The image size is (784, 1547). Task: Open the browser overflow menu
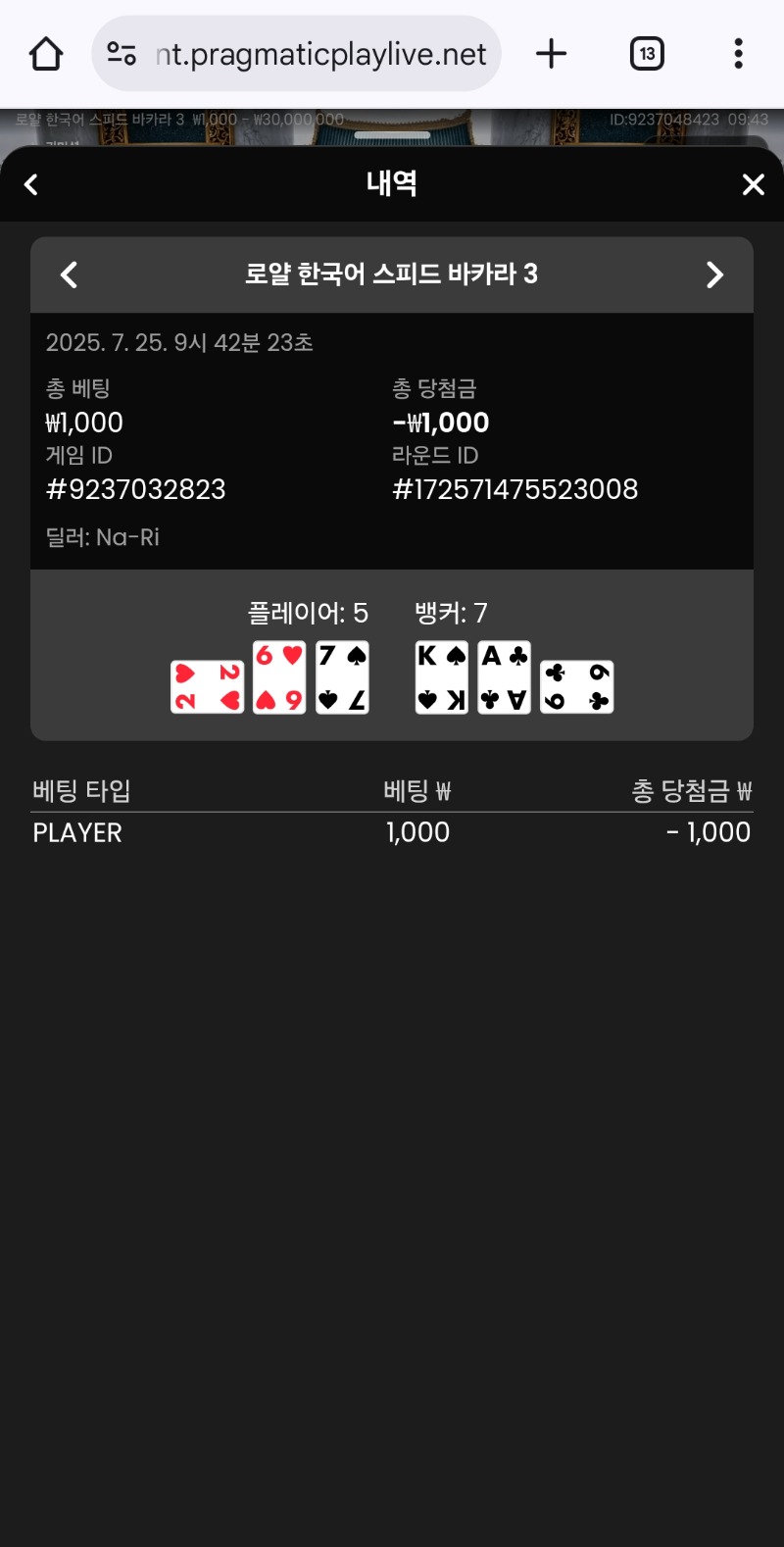point(738,54)
